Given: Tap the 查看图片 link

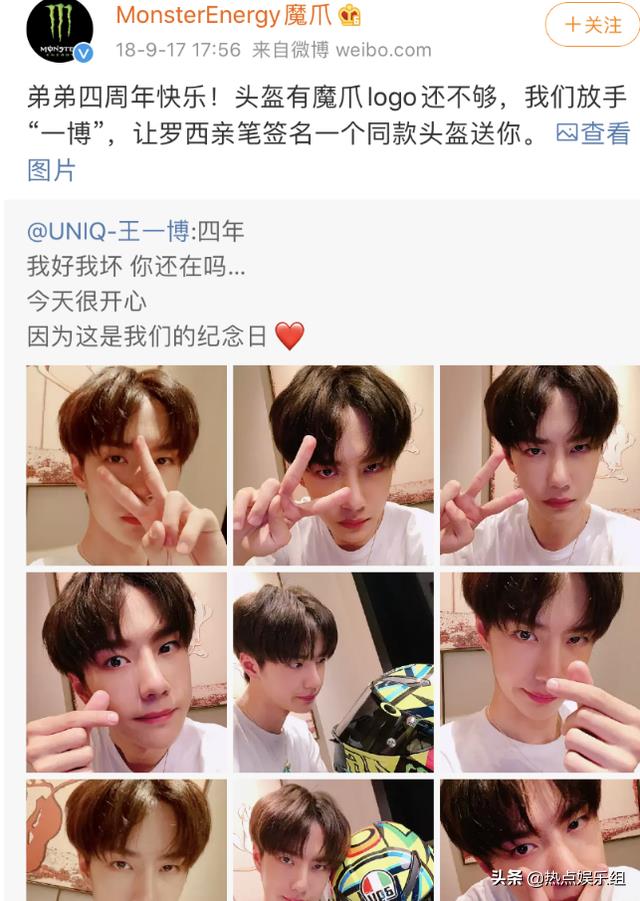Looking at the screenshot, I should (593, 132).
